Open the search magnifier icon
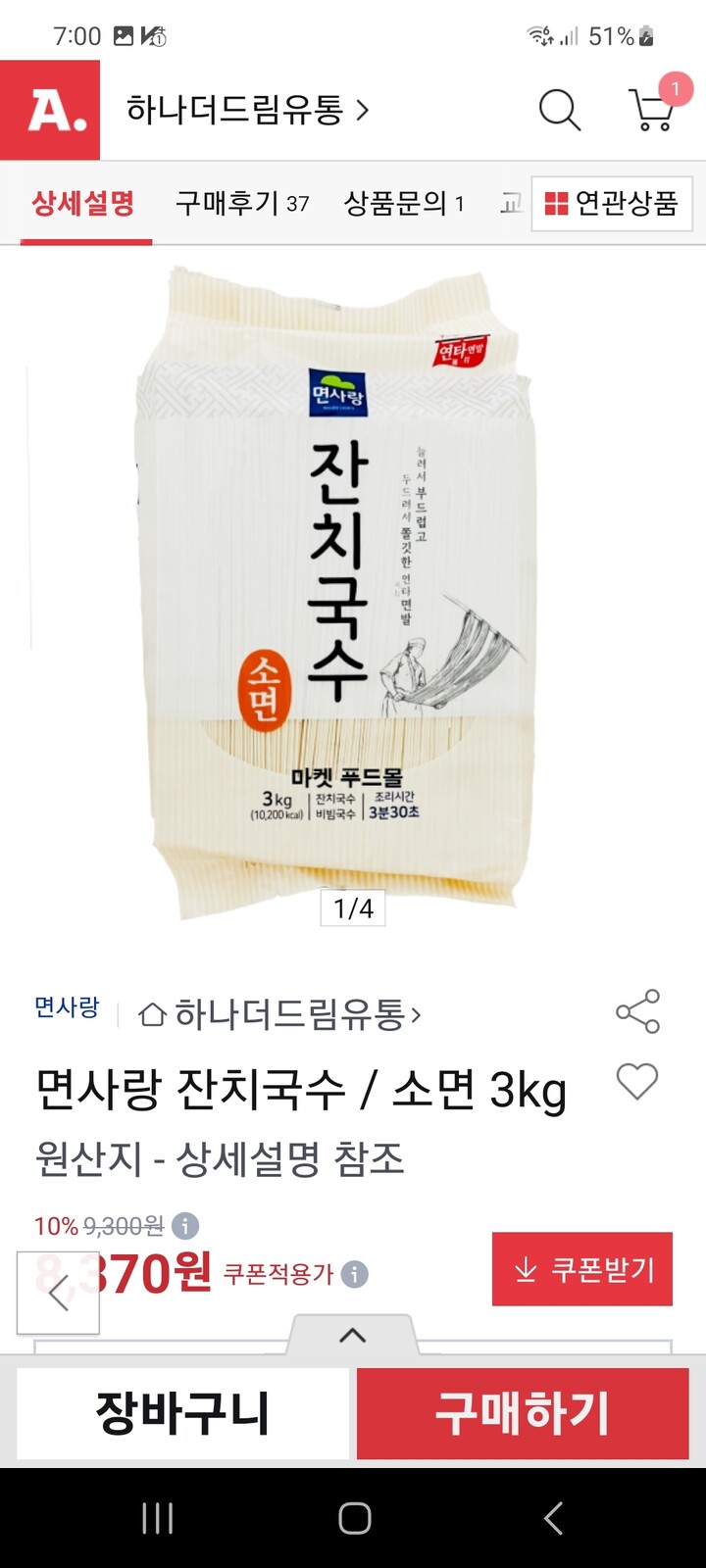The height and width of the screenshot is (1568, 706). (x=560, y=110)
